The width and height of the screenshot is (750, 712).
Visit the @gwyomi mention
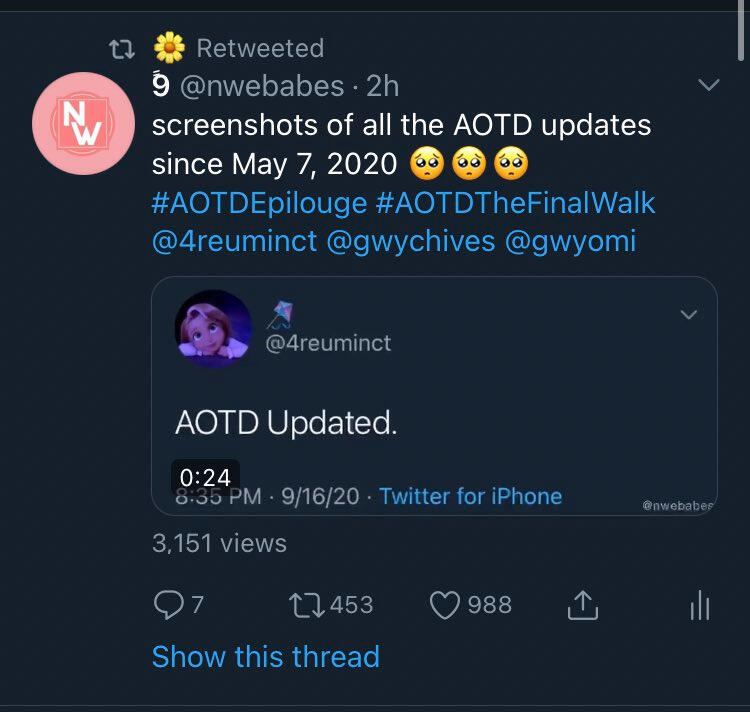[571, 241]
